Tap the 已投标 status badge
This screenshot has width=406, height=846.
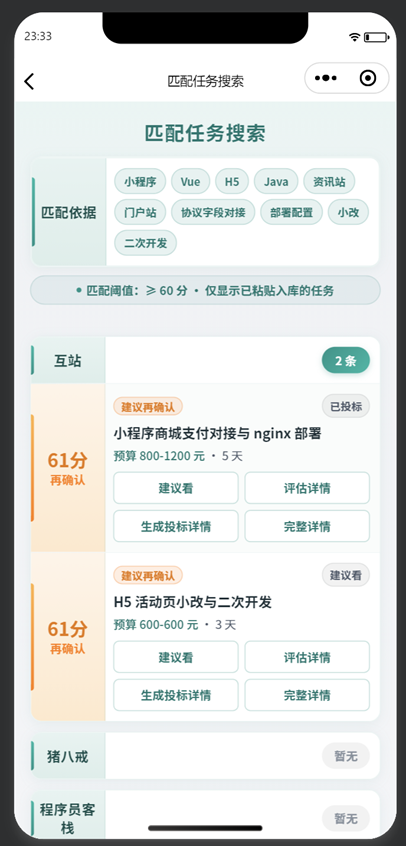346,406
